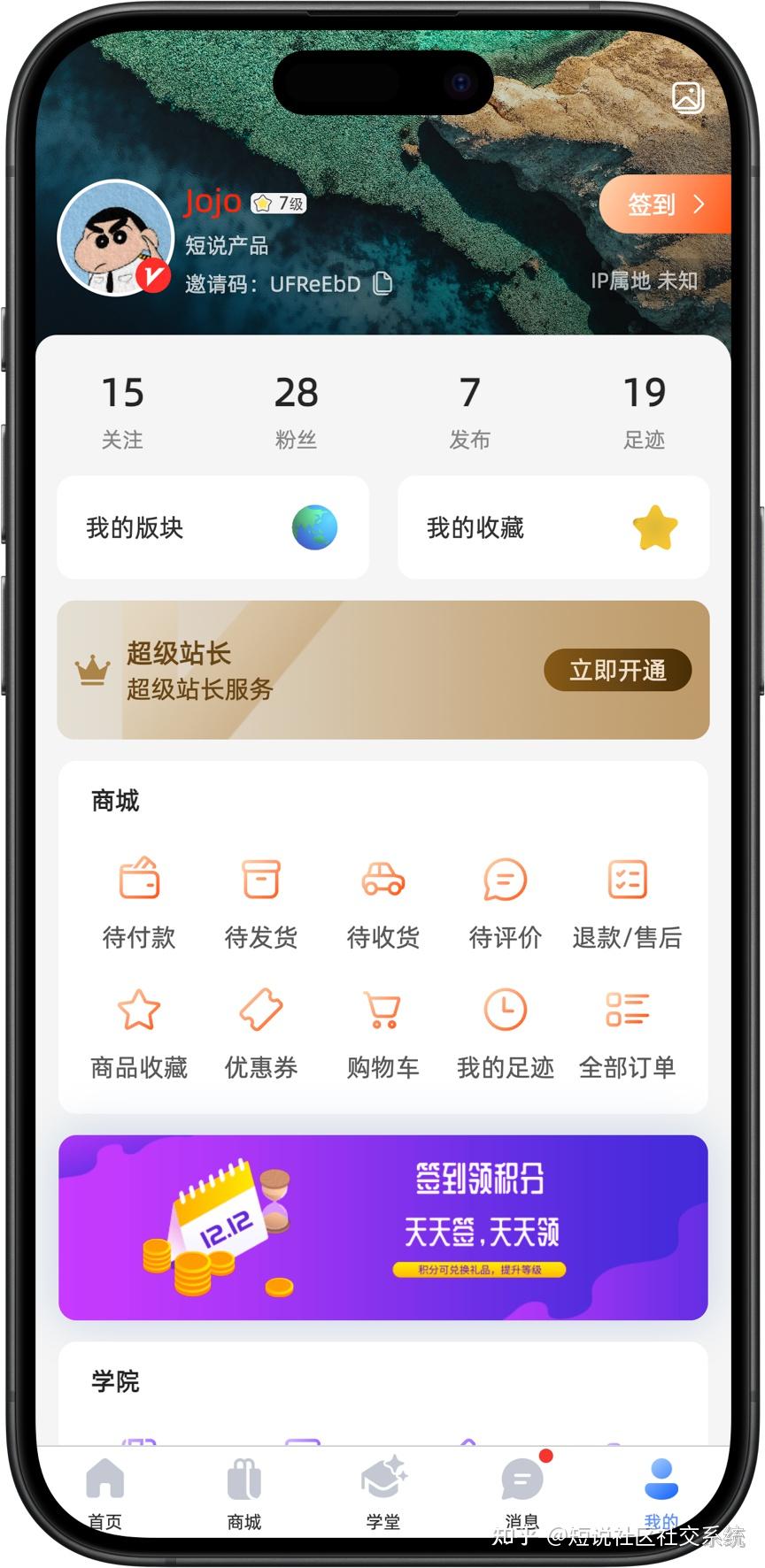Change the profile background image
Image resolution: width=765 pixels, height=1568 pixels.
coord(687,96)
